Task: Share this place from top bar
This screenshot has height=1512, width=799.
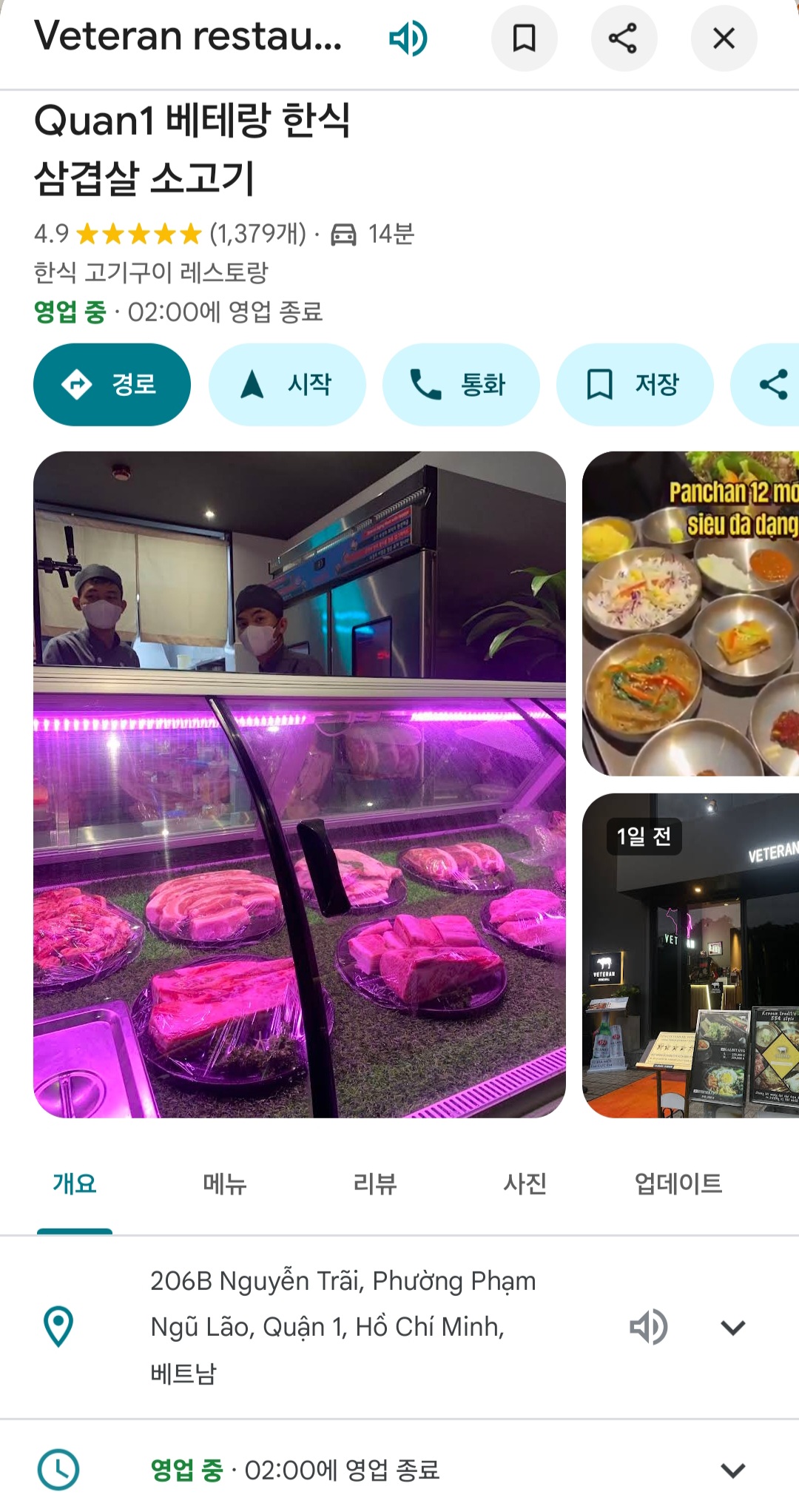Action: pyautogui.click(x=624, y=38)
